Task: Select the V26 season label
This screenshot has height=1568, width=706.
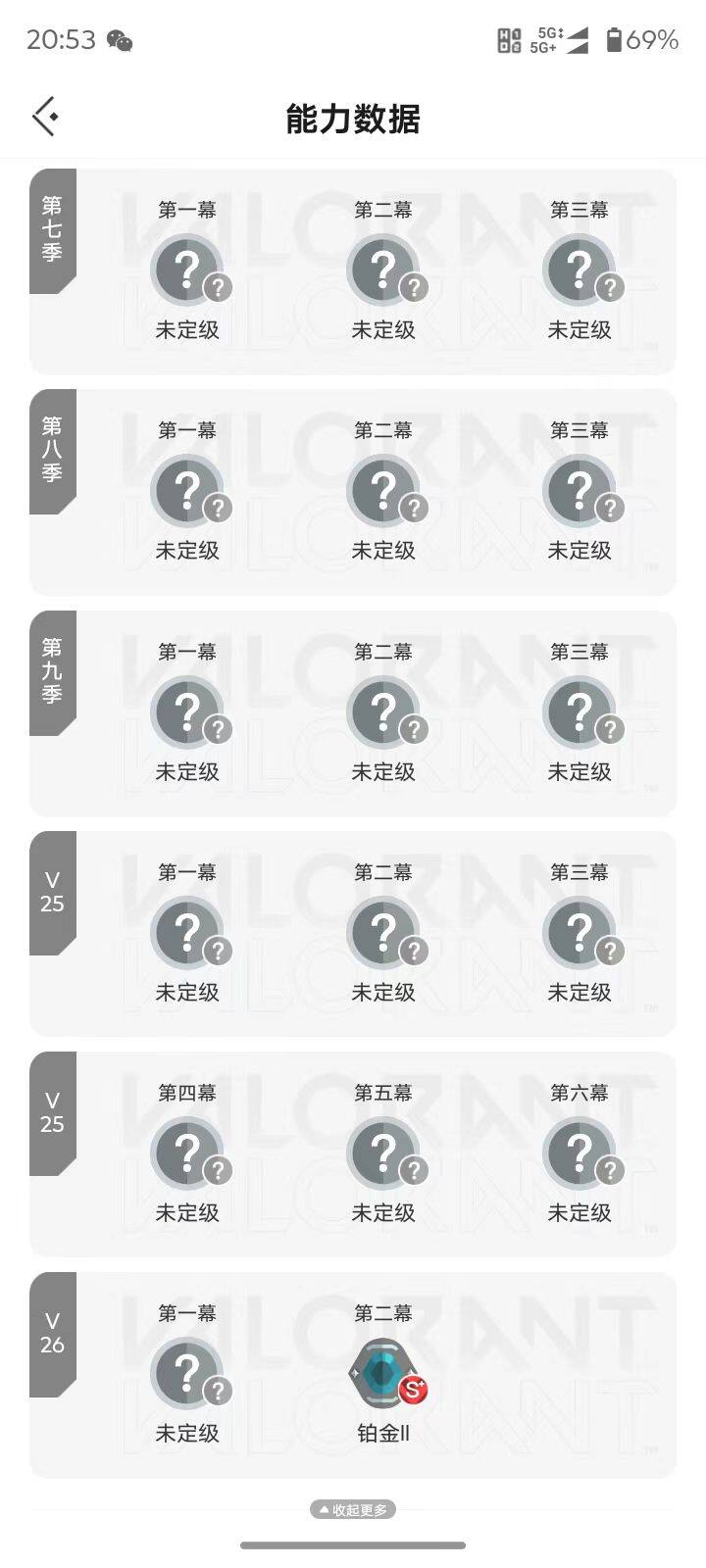Action: 52,1333
